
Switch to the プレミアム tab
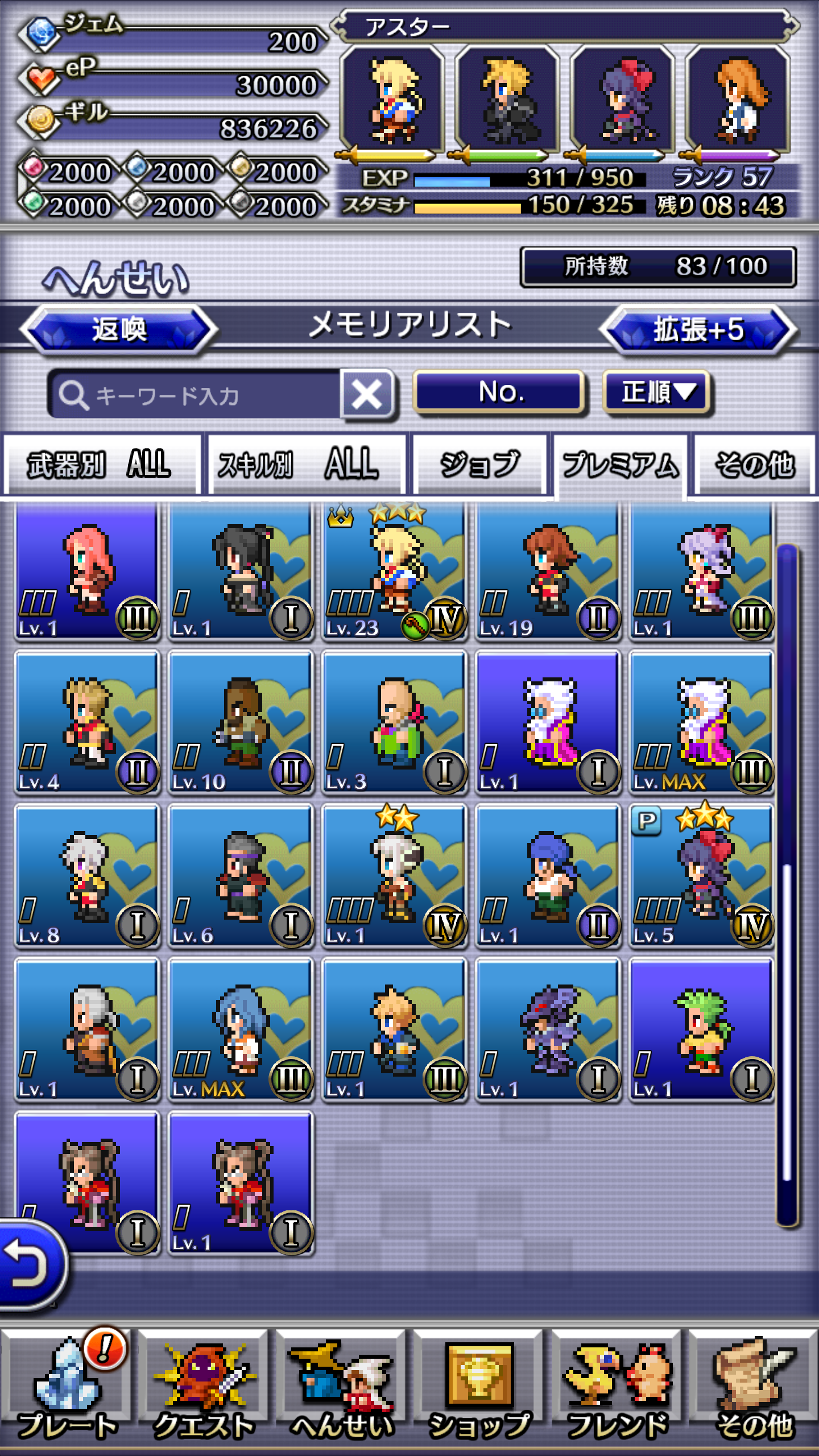tap(620, 465)
